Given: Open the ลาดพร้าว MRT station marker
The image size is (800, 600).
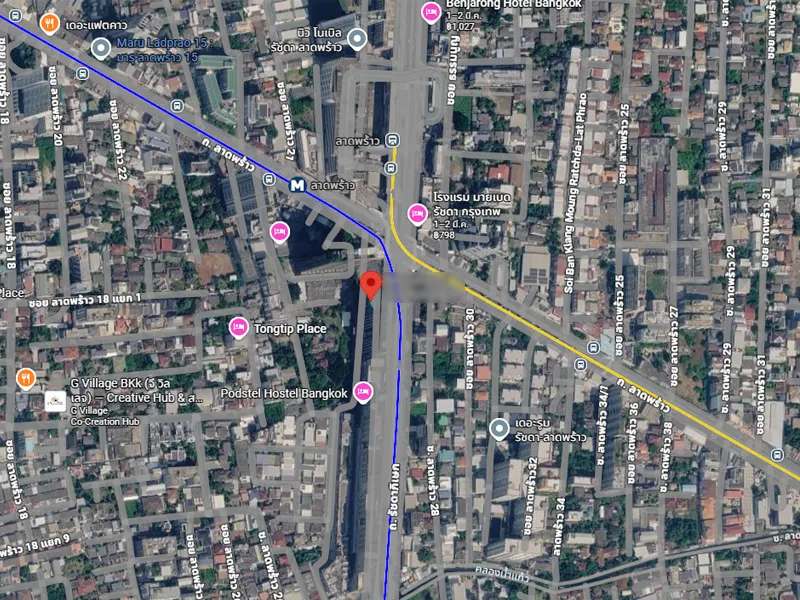Looking at the screenshot, I should click(x=298, y=184).
